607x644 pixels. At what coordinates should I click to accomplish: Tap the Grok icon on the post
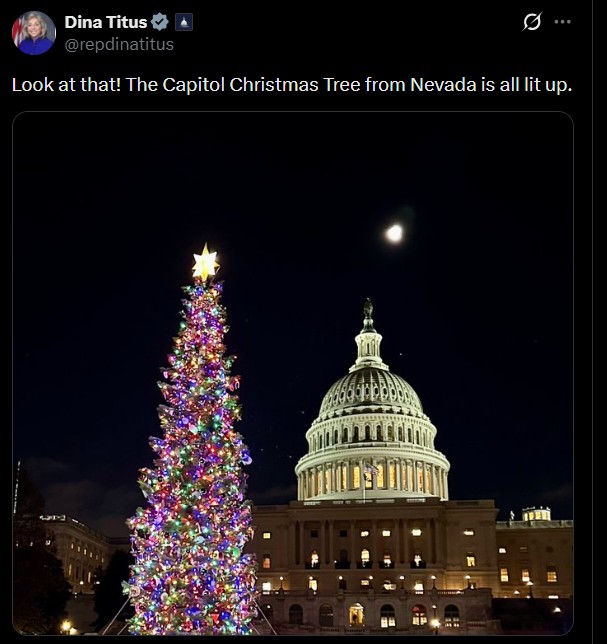point(532,22)
